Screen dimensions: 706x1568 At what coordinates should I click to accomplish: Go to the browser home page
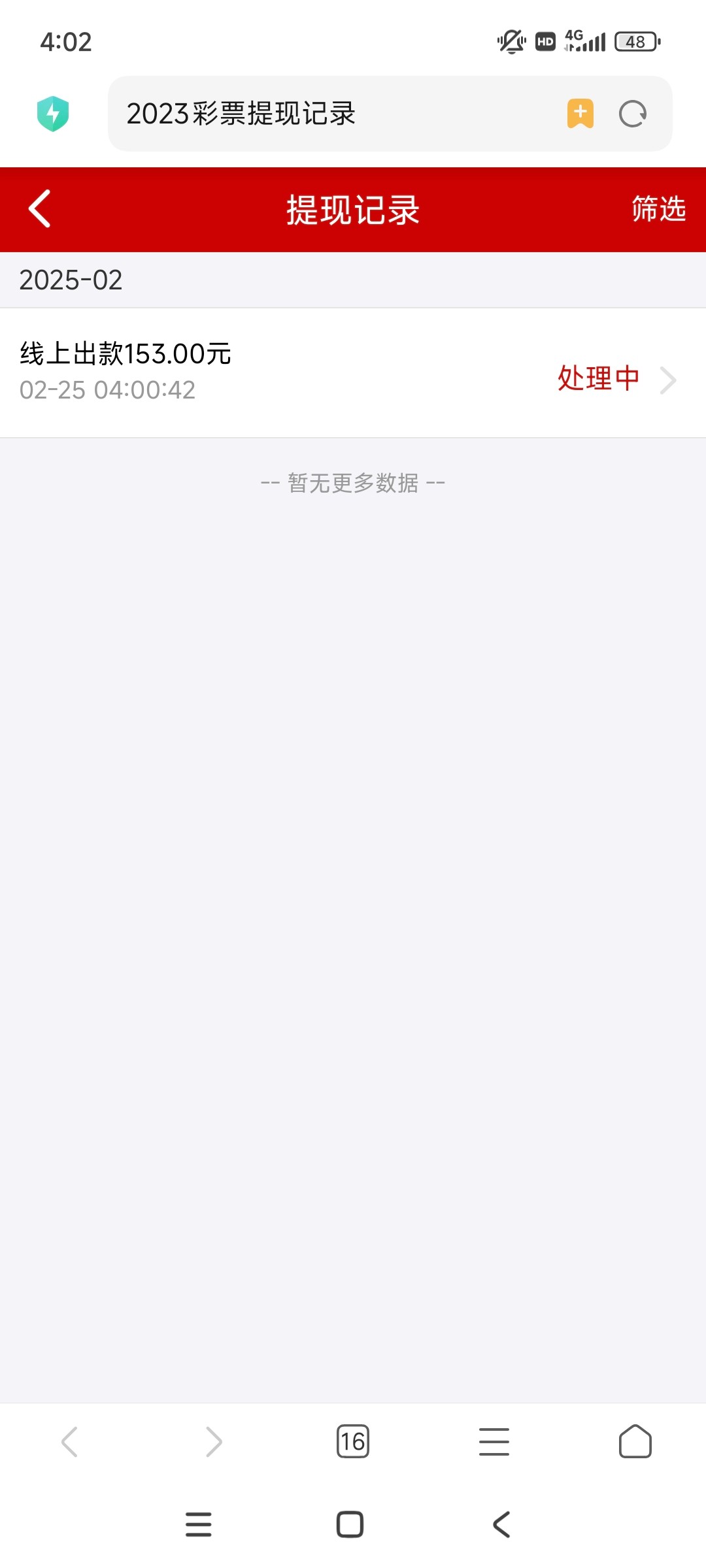635,1441
